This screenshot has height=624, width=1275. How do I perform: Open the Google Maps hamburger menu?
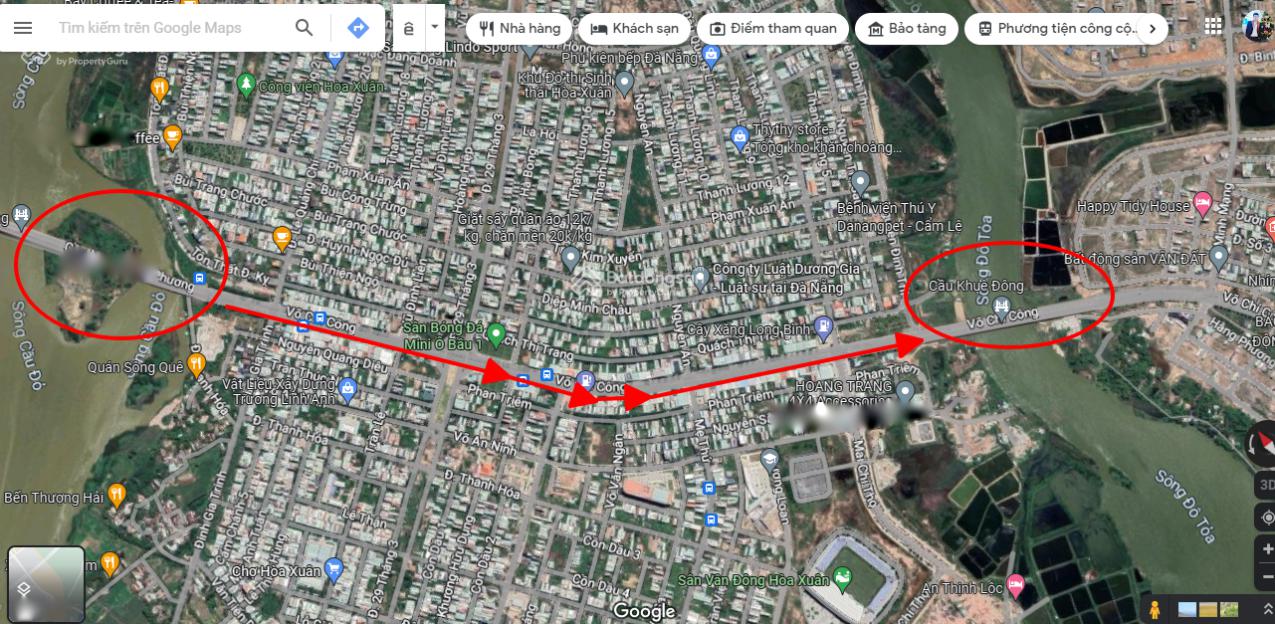coord(22,28)
